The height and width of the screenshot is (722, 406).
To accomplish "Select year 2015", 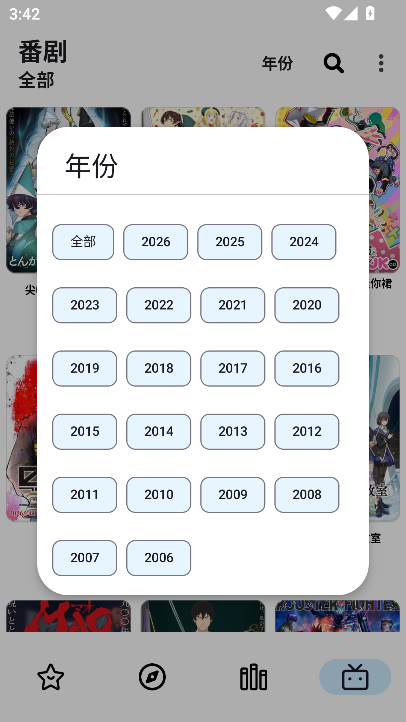I will (x=84, y=431).
